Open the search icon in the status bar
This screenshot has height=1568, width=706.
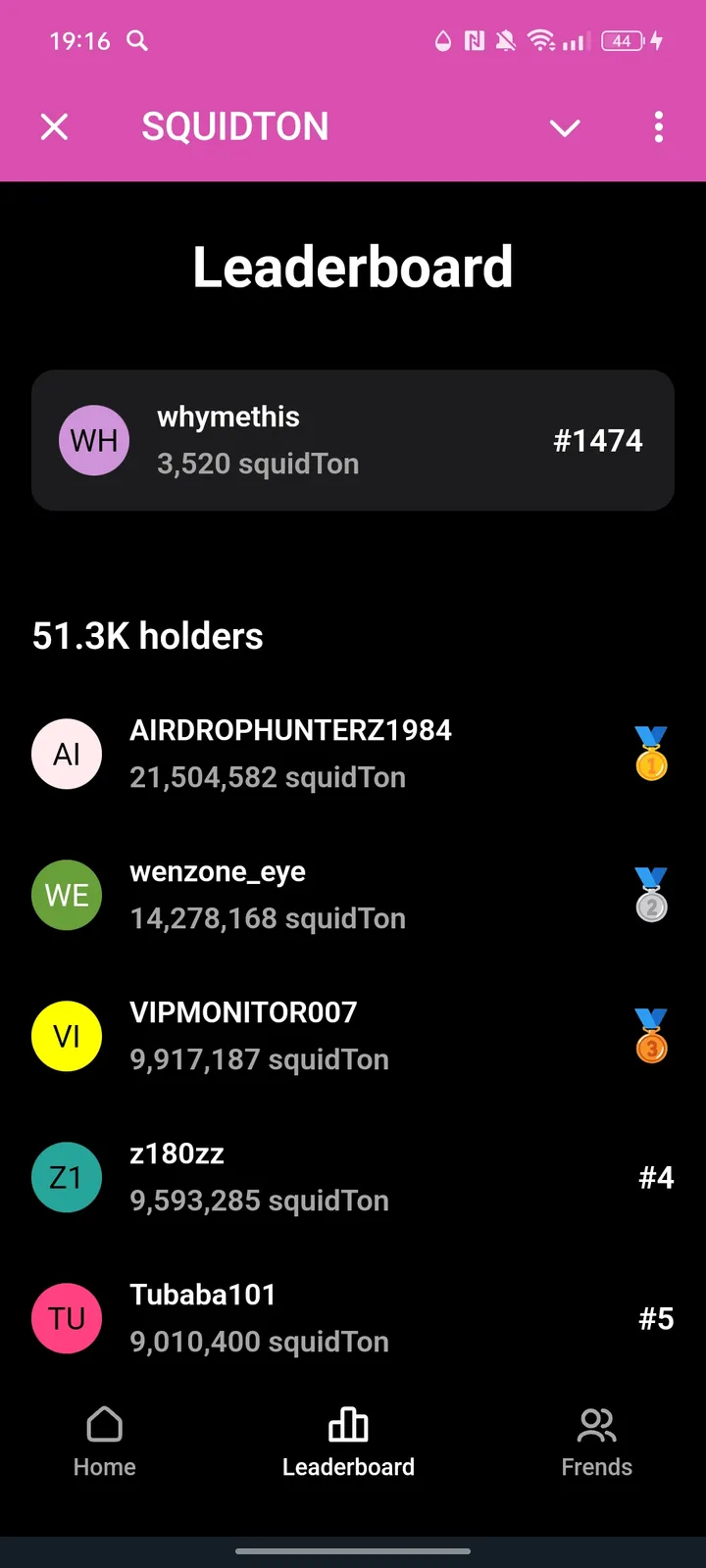[x=137, y=41]
